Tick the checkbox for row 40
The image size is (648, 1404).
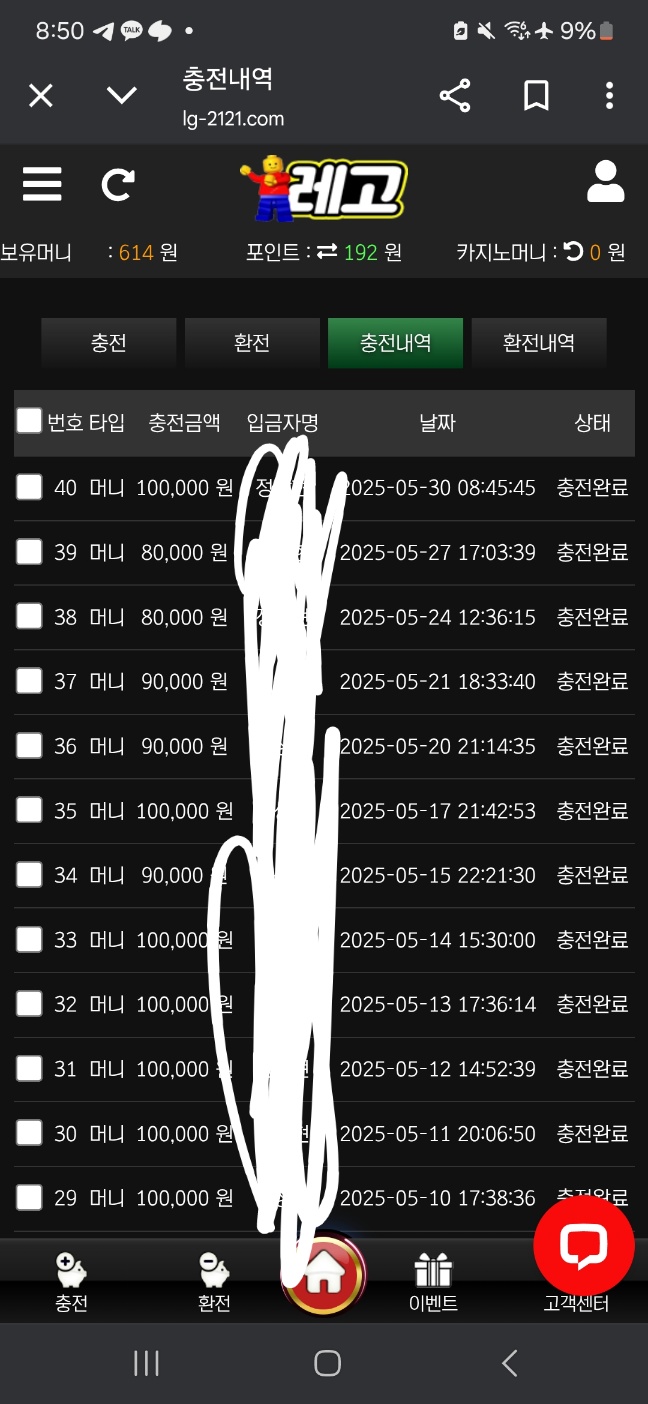point(29,487)
